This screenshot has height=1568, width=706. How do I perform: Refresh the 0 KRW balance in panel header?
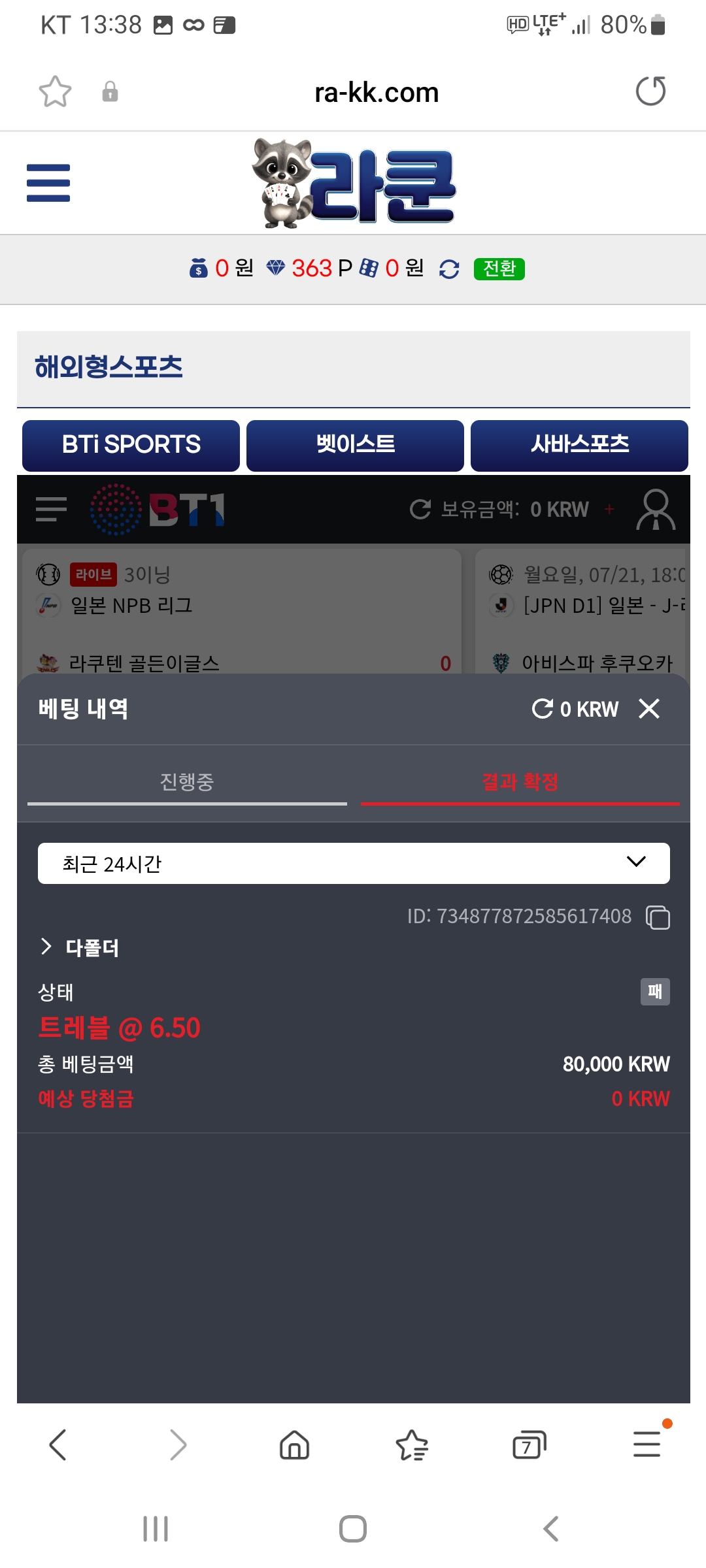click(x=543, y=708)
